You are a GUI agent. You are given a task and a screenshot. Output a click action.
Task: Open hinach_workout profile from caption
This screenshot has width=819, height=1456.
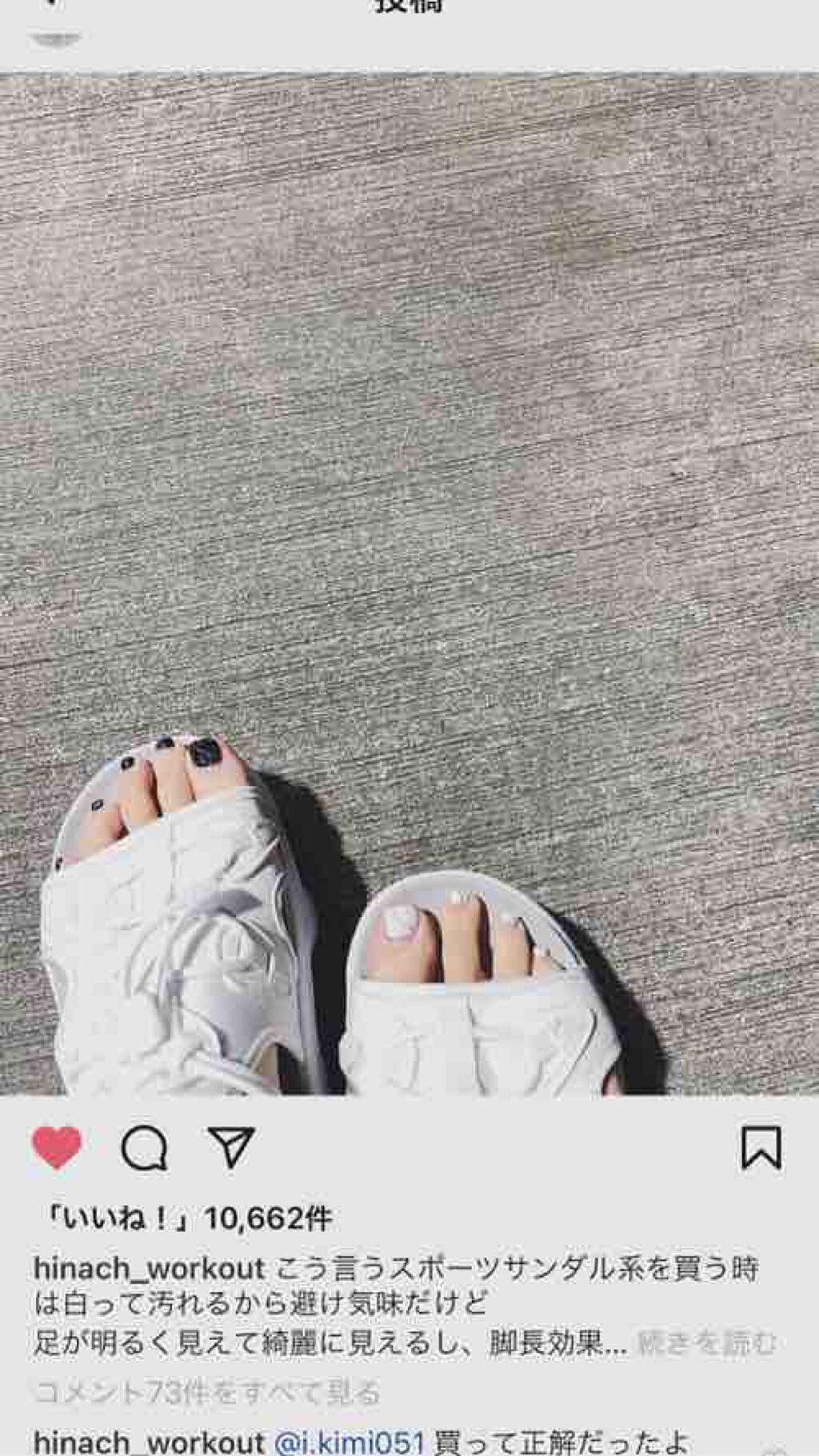pyautogui.click(x=150, y=1269)
